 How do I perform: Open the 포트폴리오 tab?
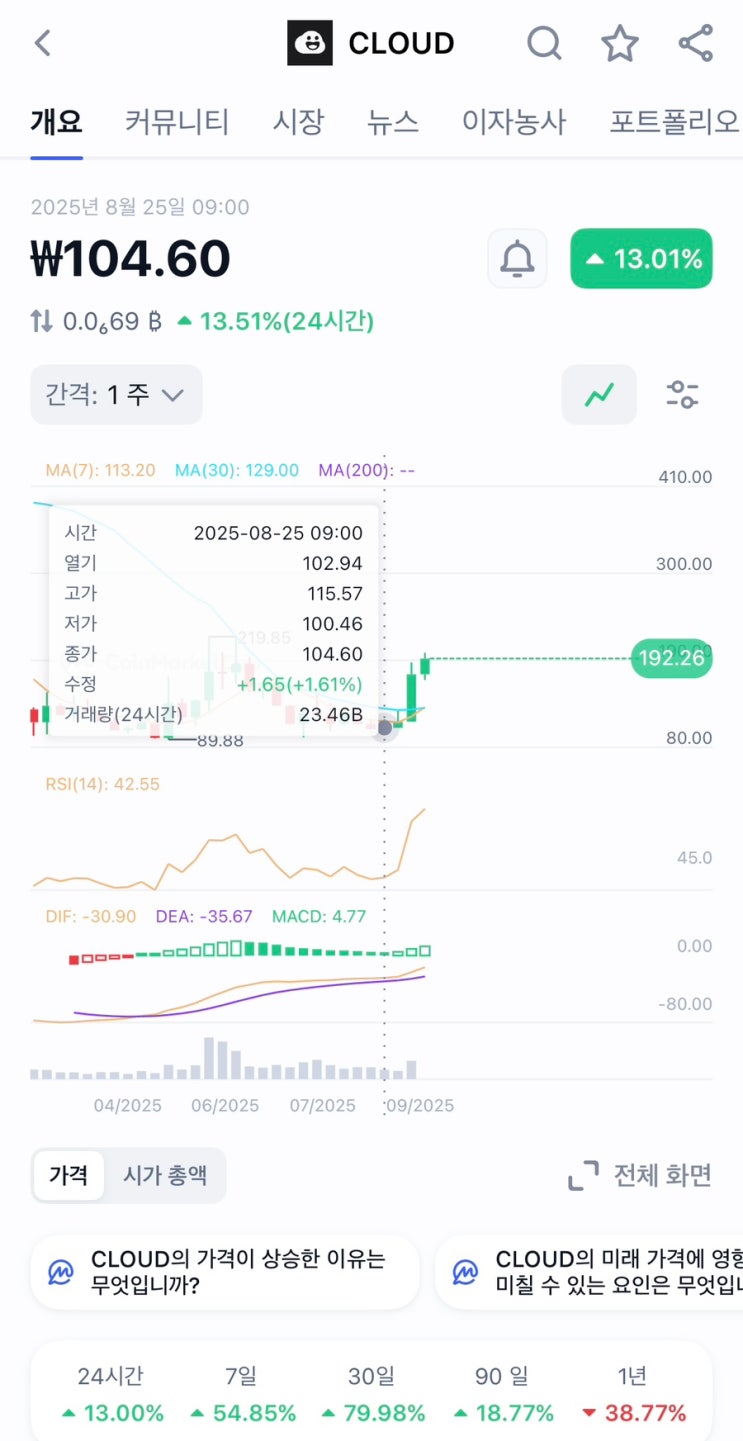[x=674, y=122]
